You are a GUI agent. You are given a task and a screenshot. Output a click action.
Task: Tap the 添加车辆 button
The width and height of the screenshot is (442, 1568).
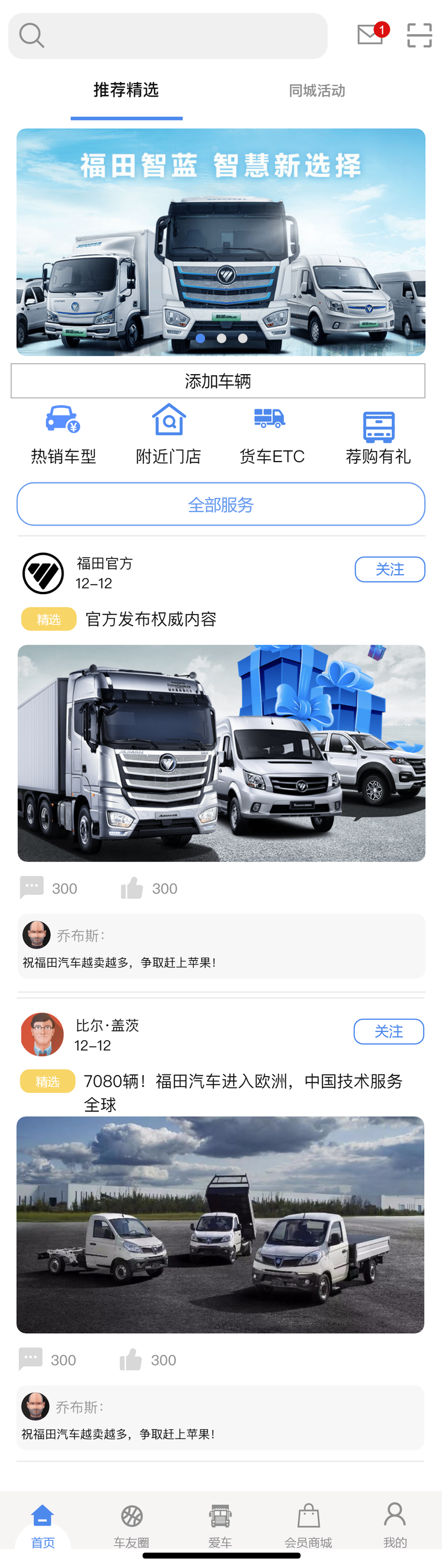pos(218,381)
